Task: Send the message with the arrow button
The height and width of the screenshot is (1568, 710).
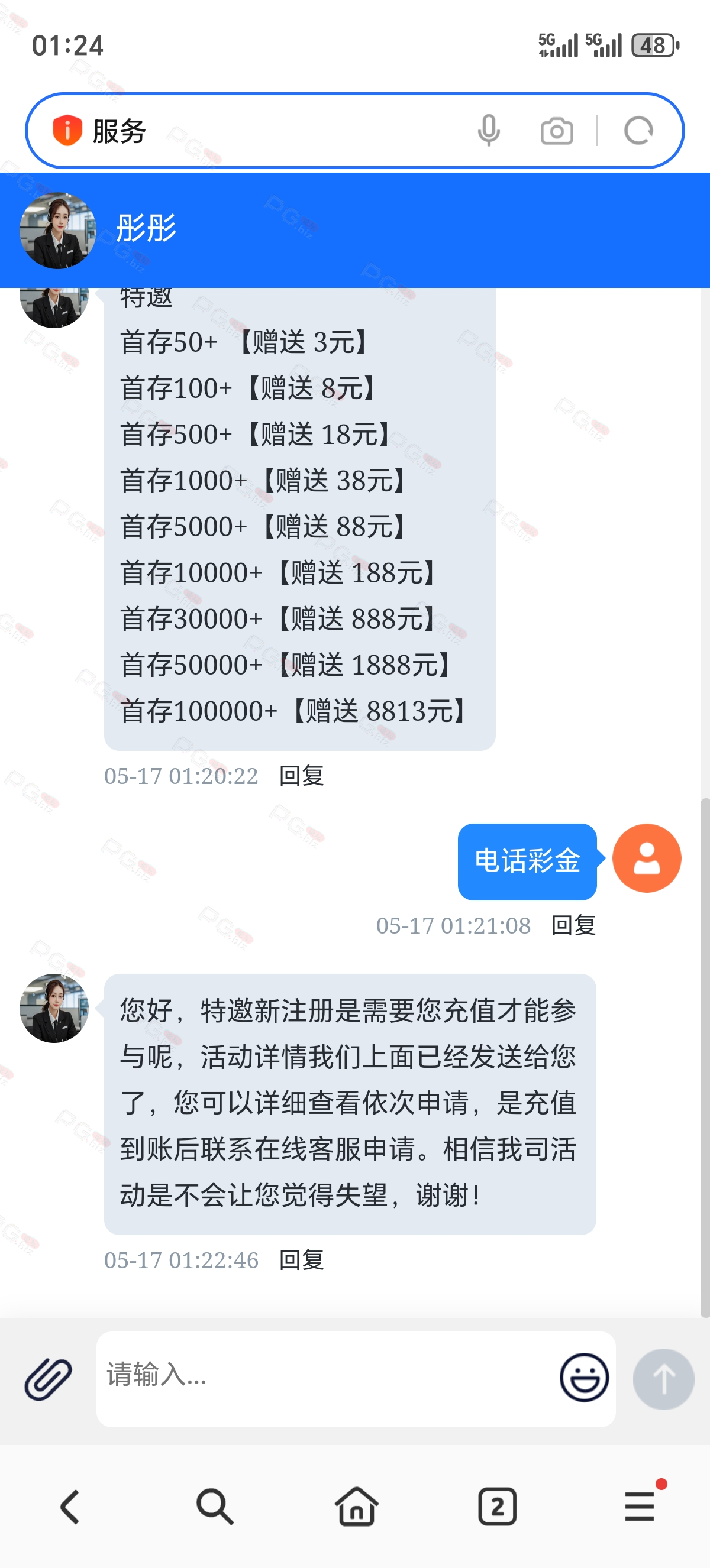Action: click(x=663, y=1379)
